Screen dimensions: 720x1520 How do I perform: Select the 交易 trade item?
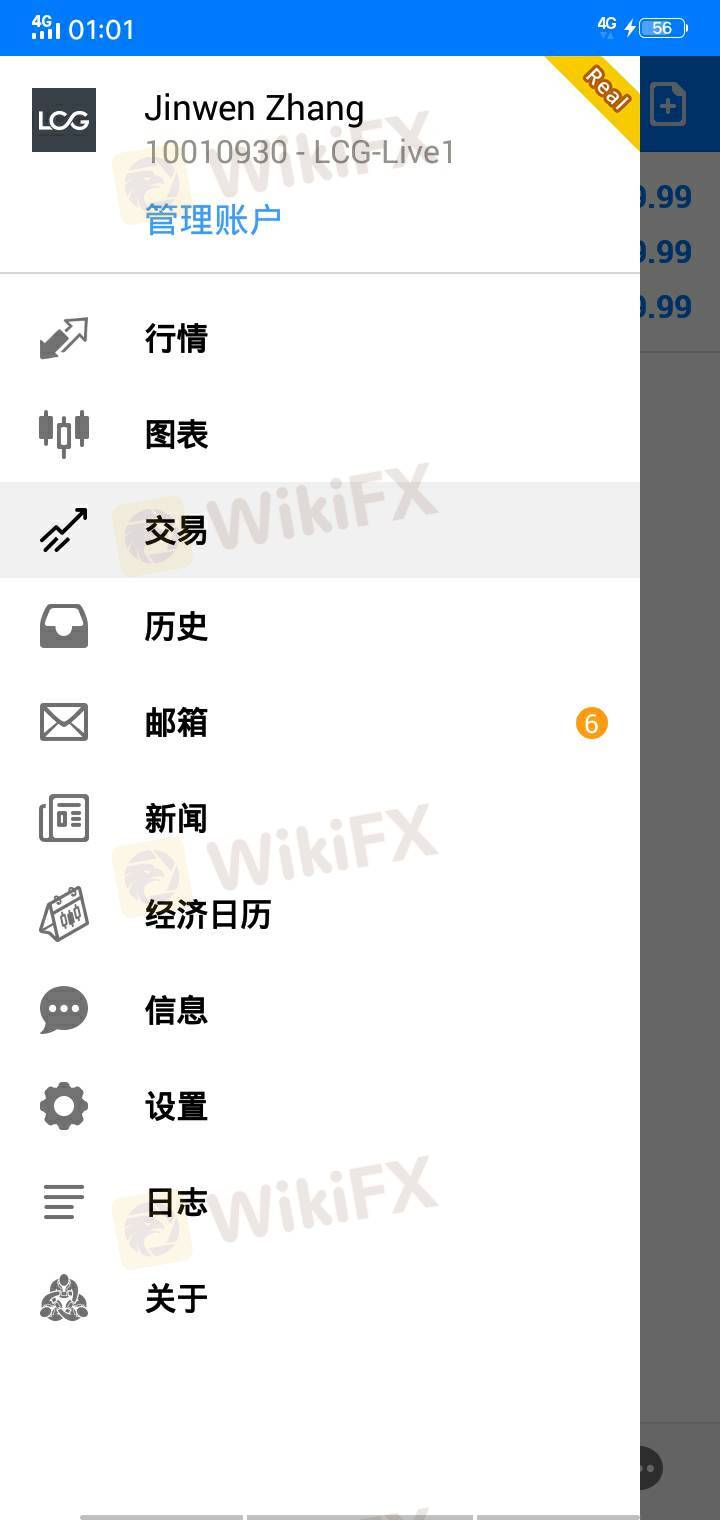[x=176, y=531]
